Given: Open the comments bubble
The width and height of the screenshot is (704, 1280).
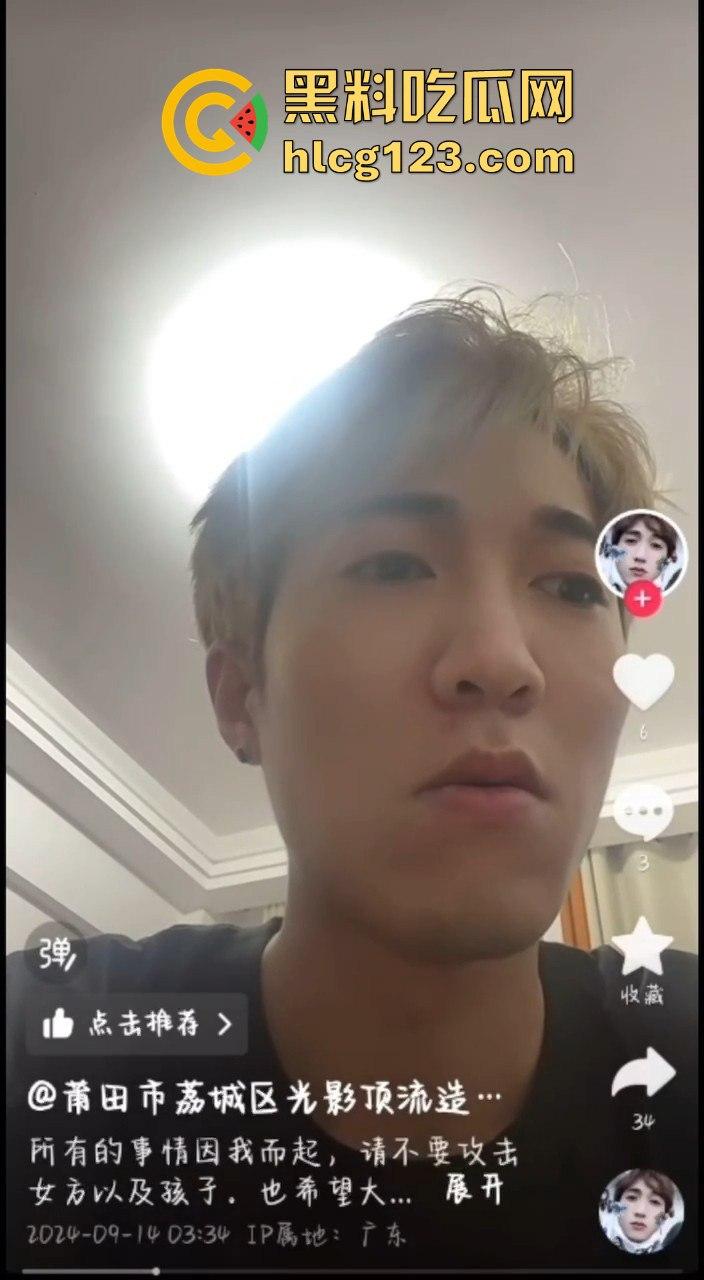Looking at the screenshot, I should point(643,811).
